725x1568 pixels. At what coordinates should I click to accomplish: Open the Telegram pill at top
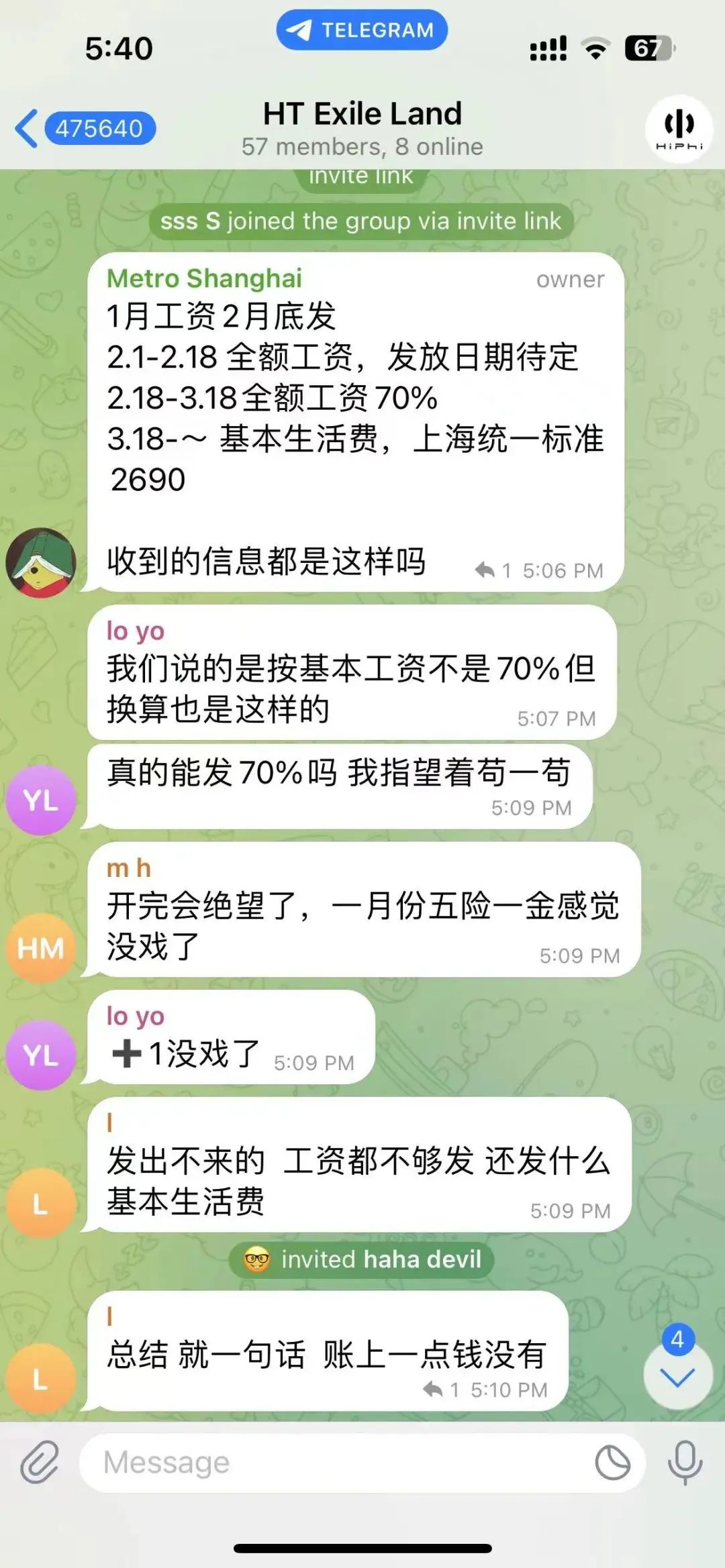(362, 30)
